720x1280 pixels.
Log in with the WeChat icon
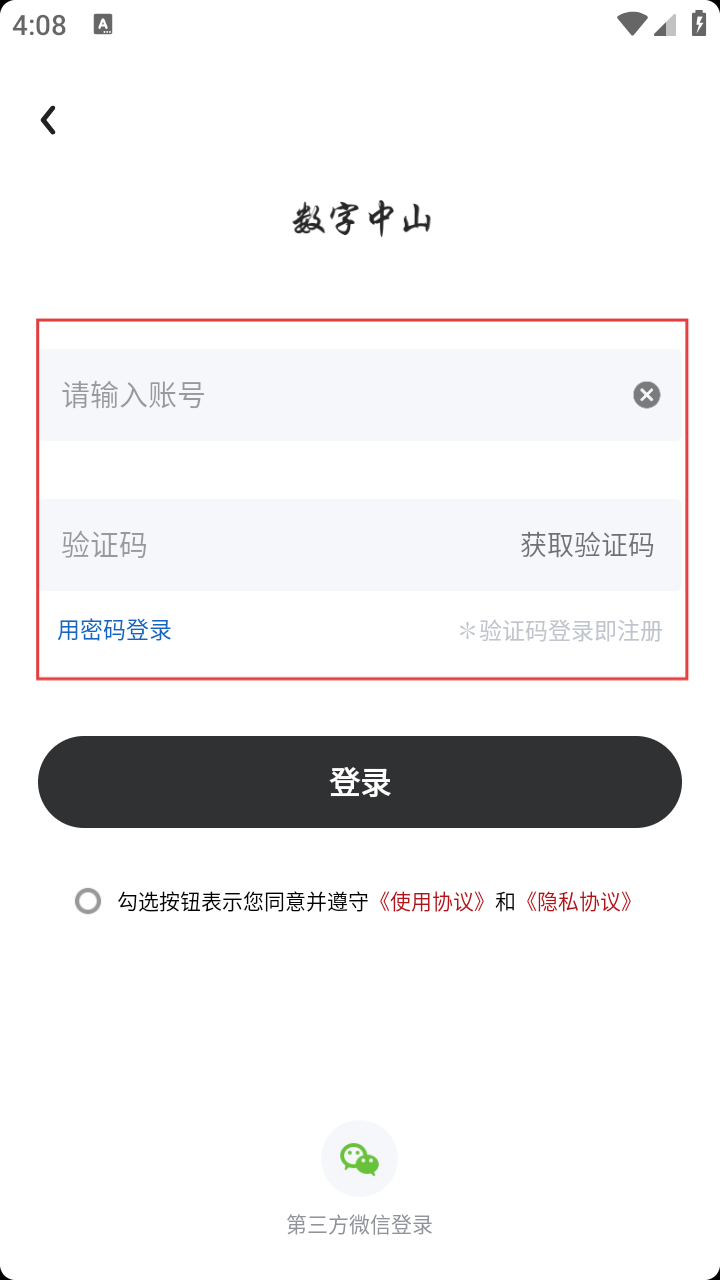pyautogui.click(x=360, y=1158)
